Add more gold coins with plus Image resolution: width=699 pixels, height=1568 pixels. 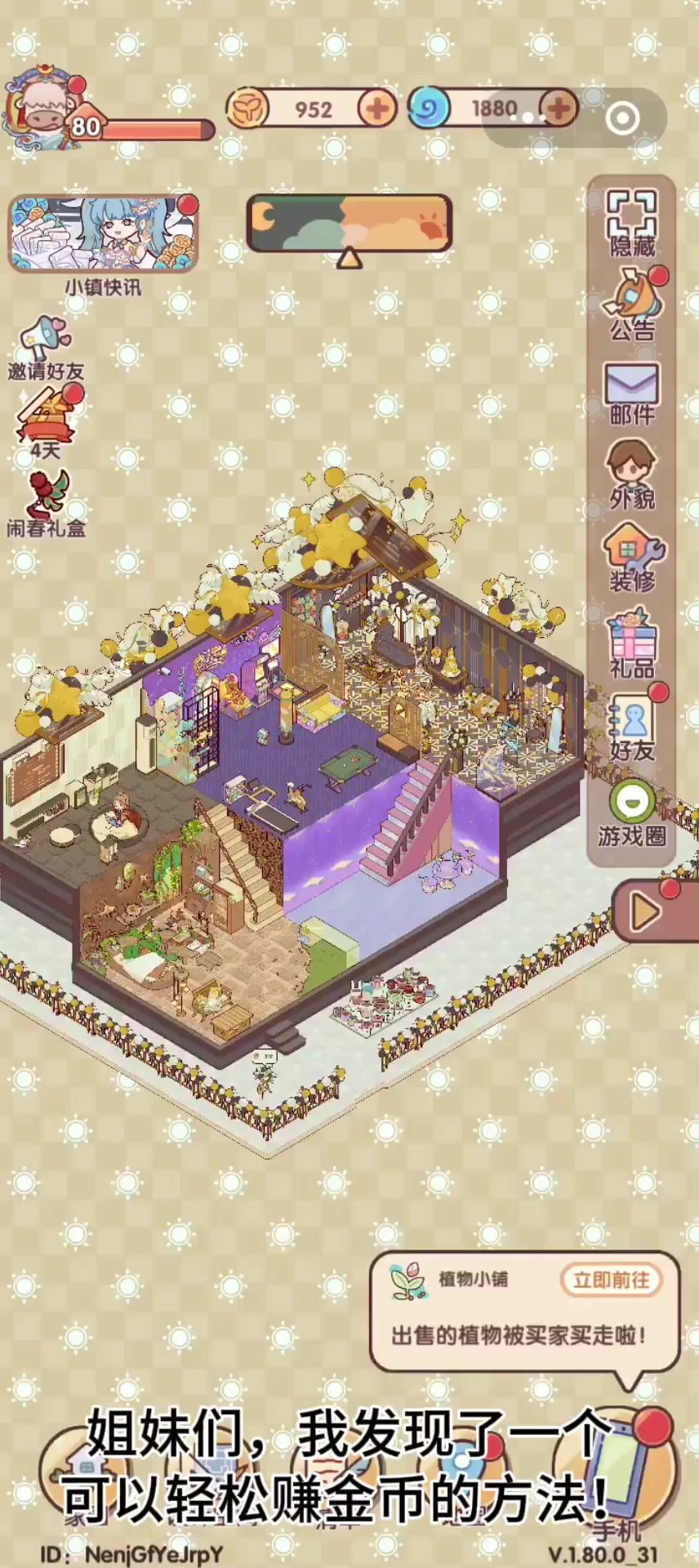click(377, 109)
